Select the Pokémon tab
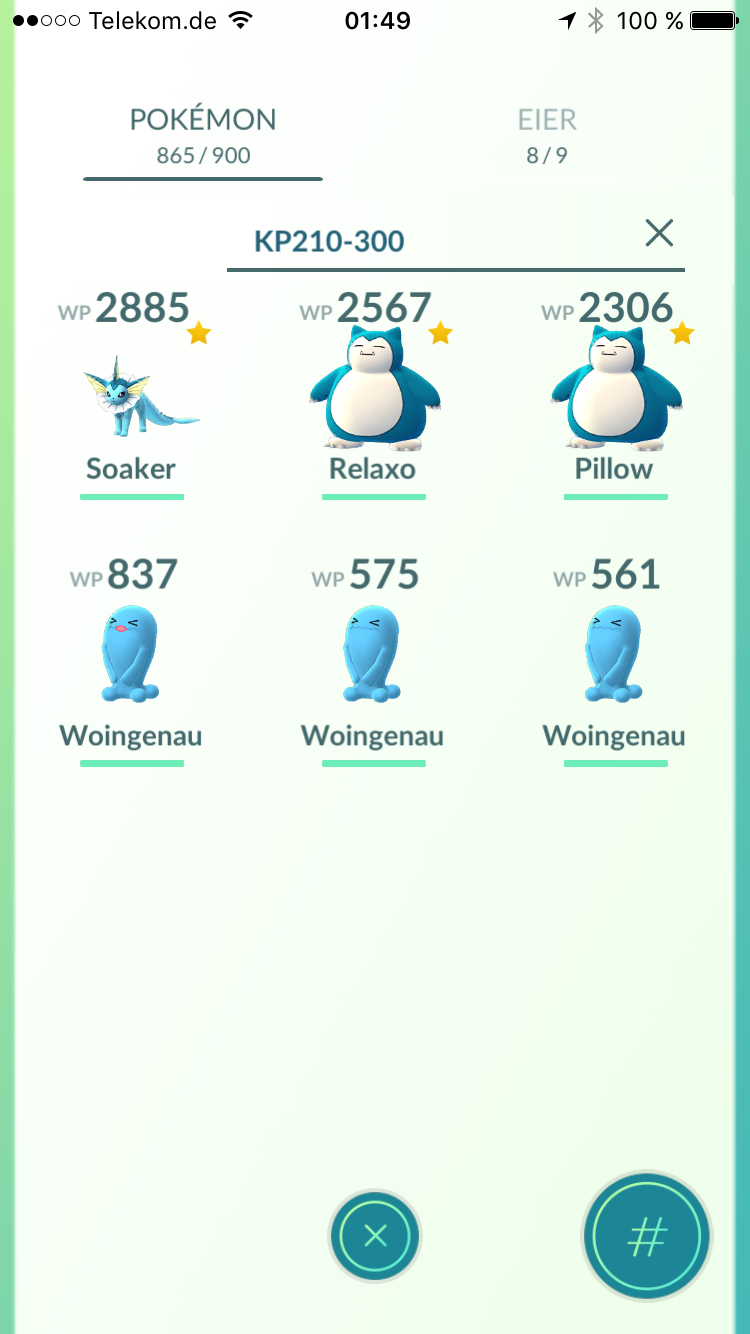This screenshot has width=750, height=1334. coord(203,134)
